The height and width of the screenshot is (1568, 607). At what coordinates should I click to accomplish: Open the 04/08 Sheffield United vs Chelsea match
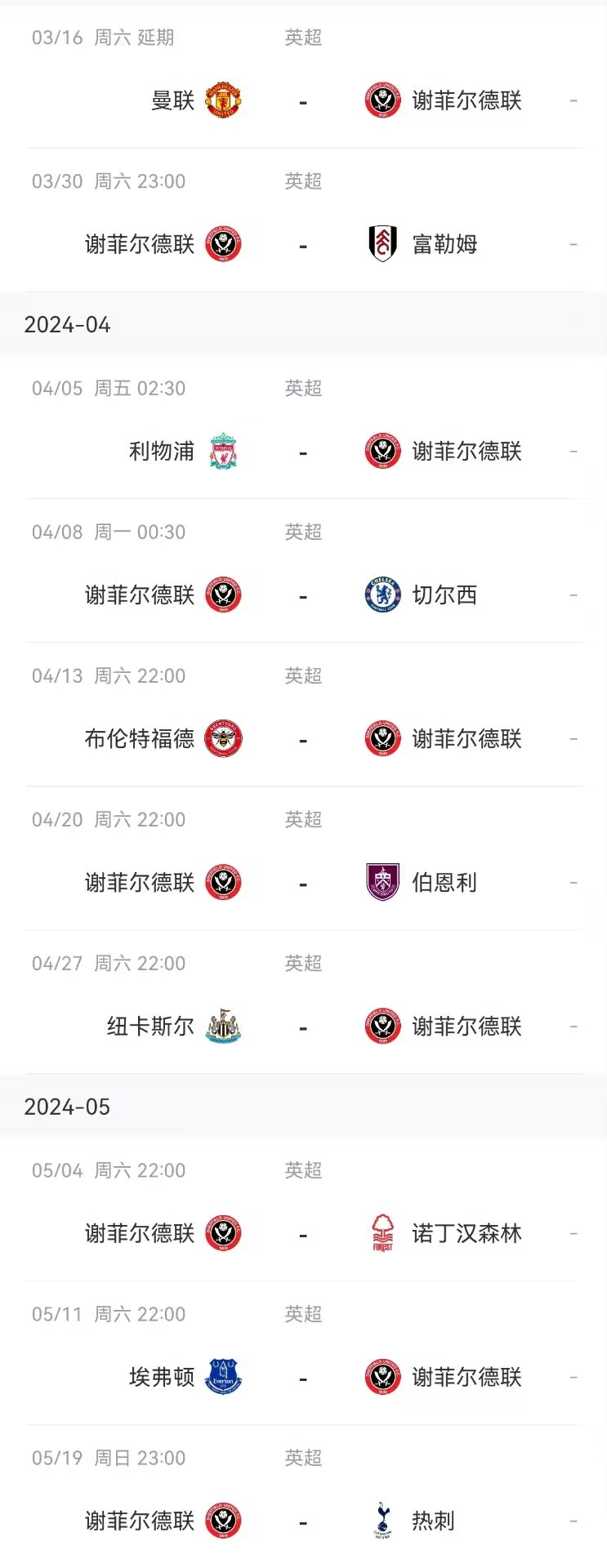pyautogui.click(x=303, y=596)
